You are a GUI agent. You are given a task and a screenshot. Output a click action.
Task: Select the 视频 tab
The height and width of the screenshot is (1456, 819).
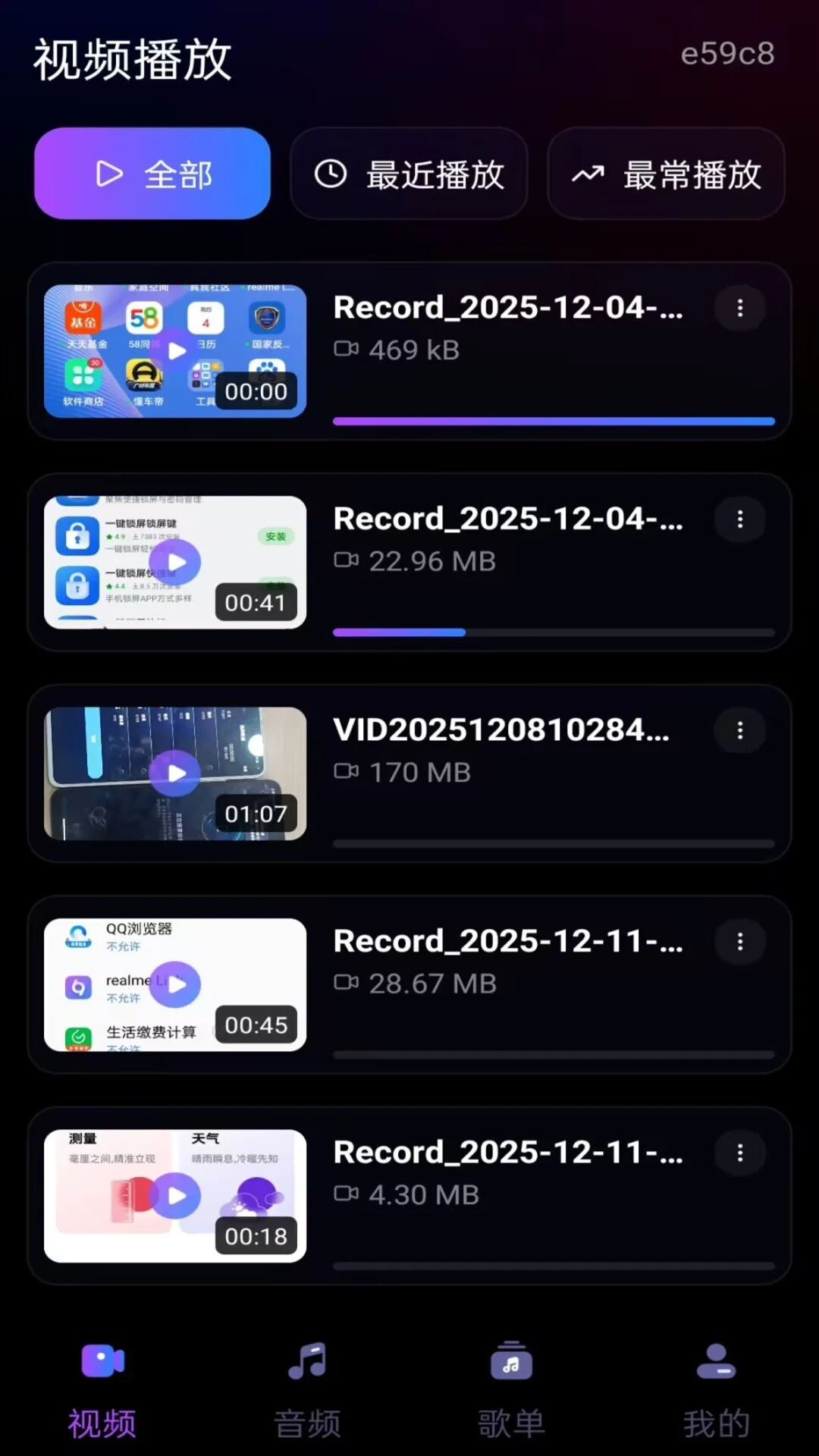[x=102, y=1389]
